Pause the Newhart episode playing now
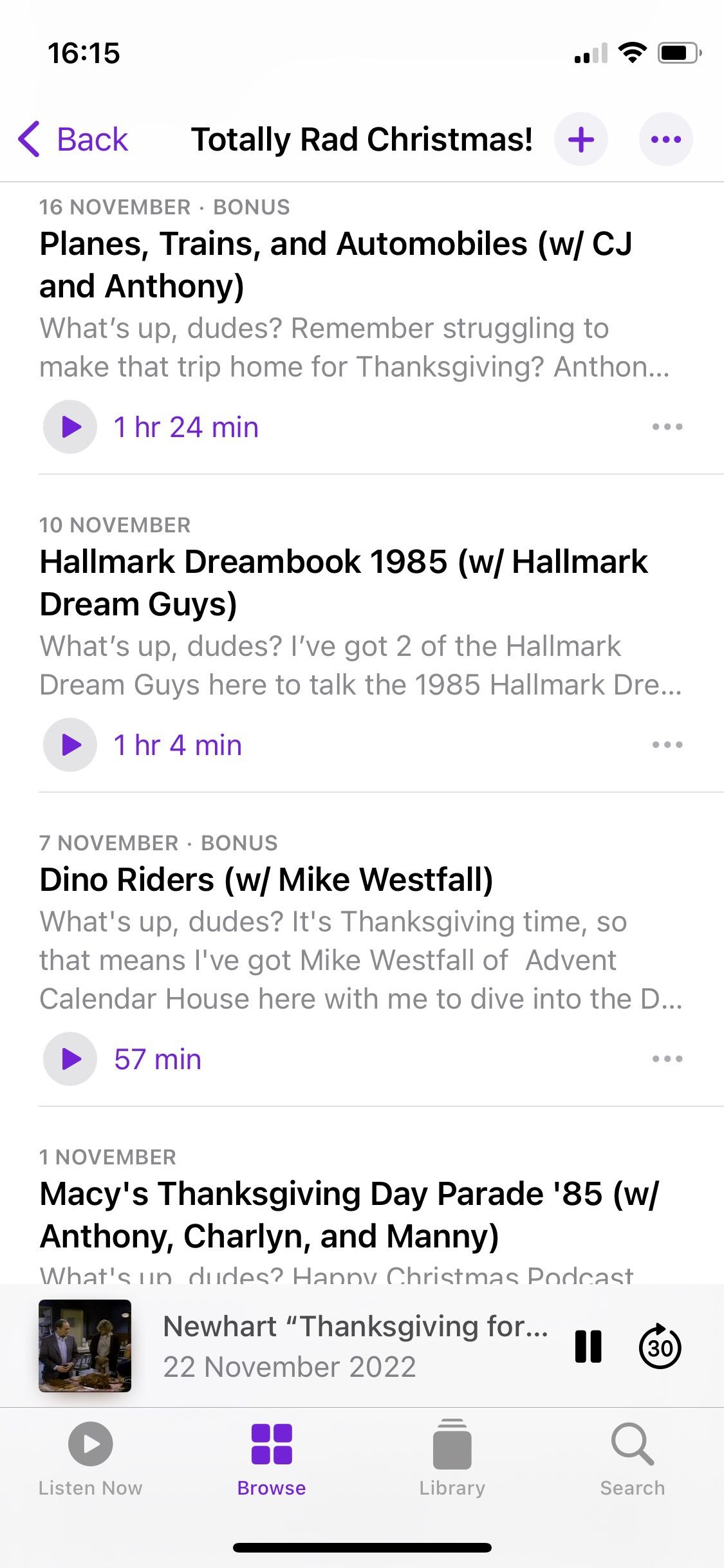This screenshot has height=1568, width=724. tap(588, 1347)
